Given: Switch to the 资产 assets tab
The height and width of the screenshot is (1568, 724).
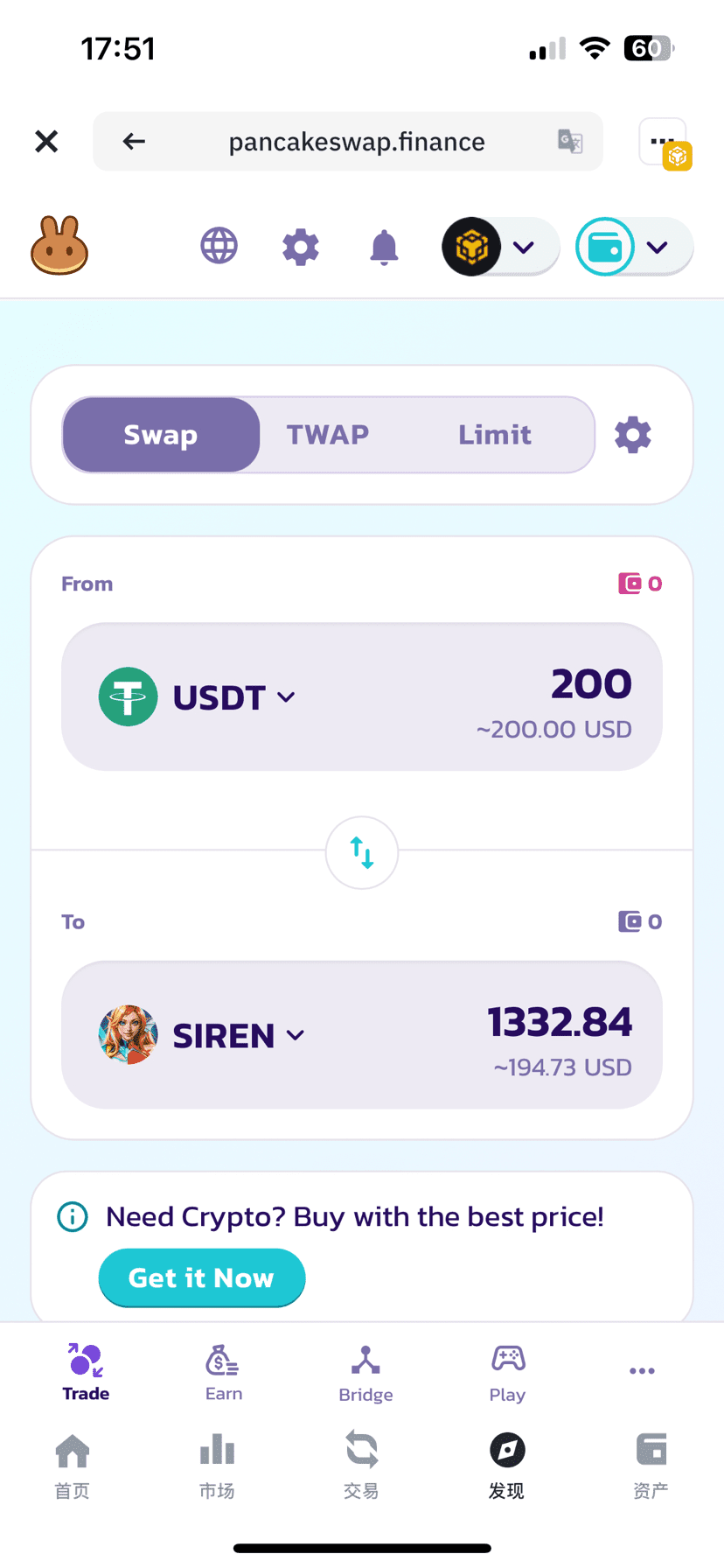Looking at the screenshot, I should (651, 1463).
